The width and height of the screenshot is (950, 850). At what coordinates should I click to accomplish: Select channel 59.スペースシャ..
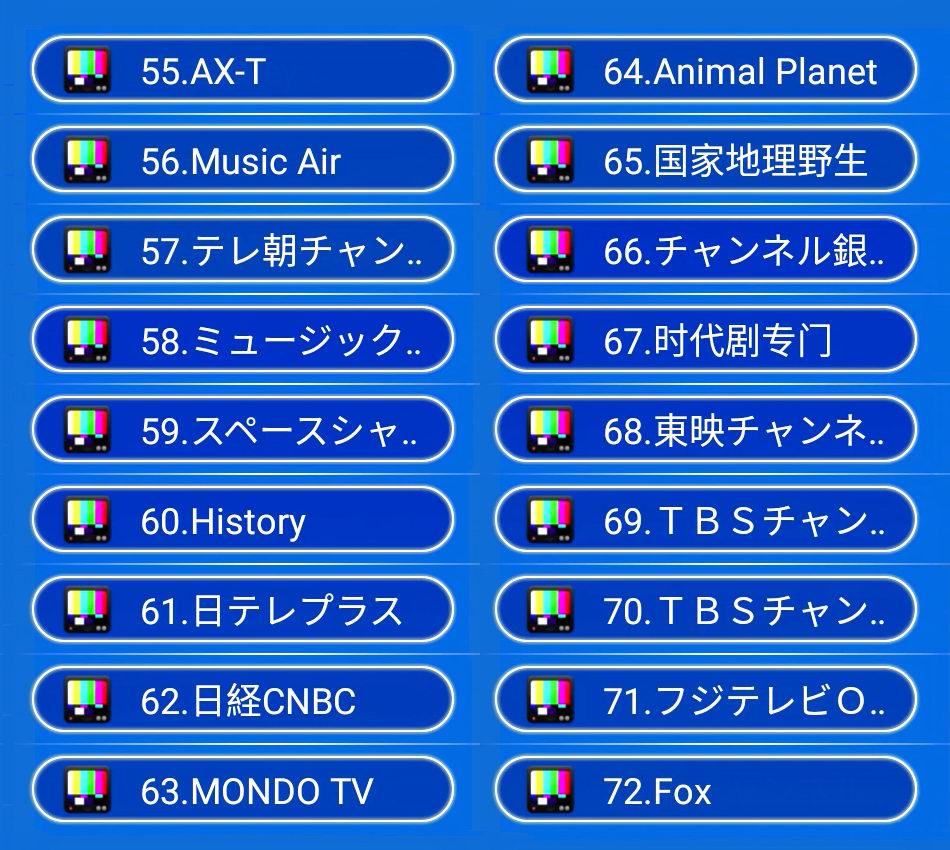[x=242, y=431]
